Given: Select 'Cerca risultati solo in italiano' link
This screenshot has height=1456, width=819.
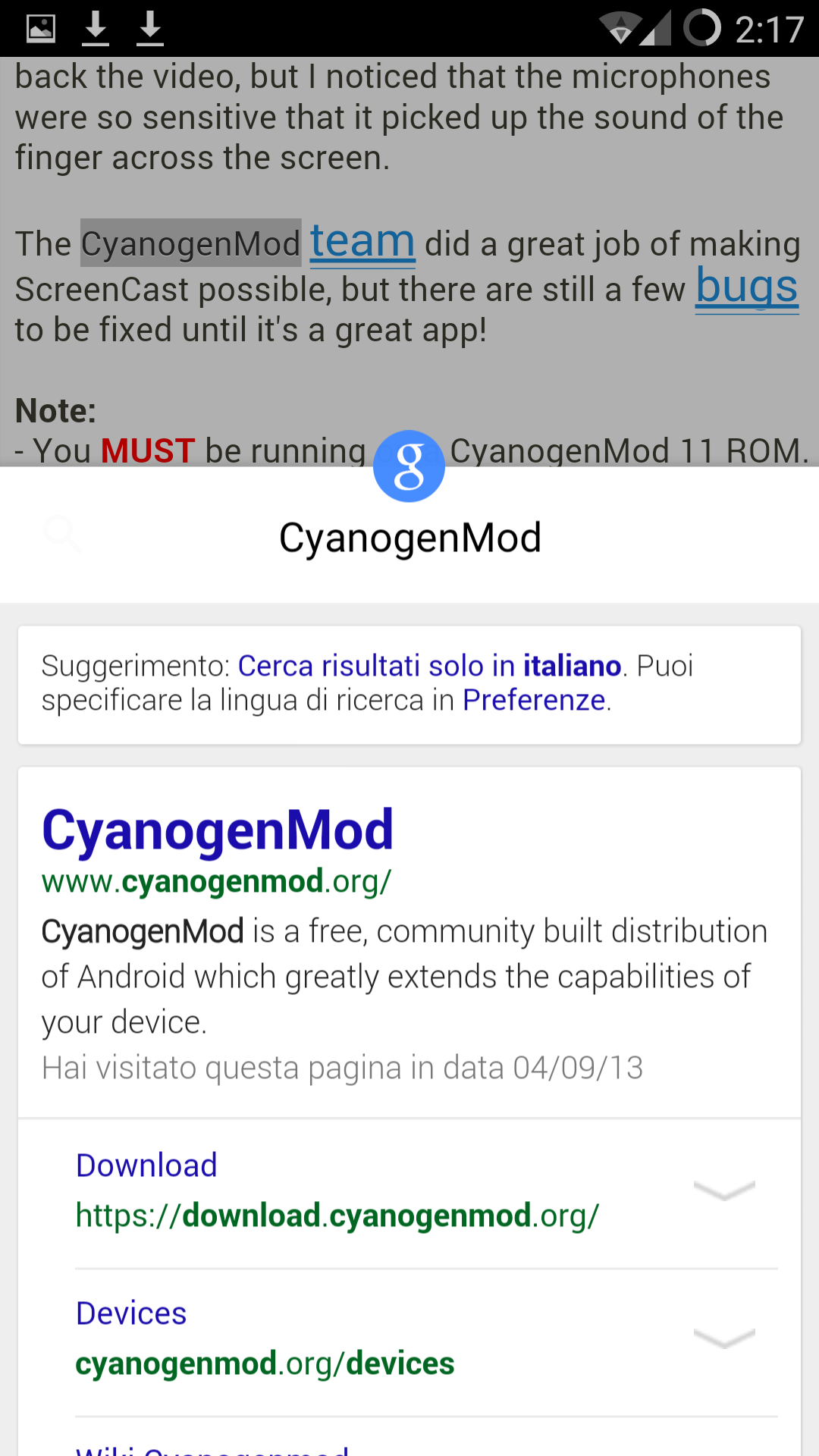Looking at the screenshot, I should click(x=429, y=666).
